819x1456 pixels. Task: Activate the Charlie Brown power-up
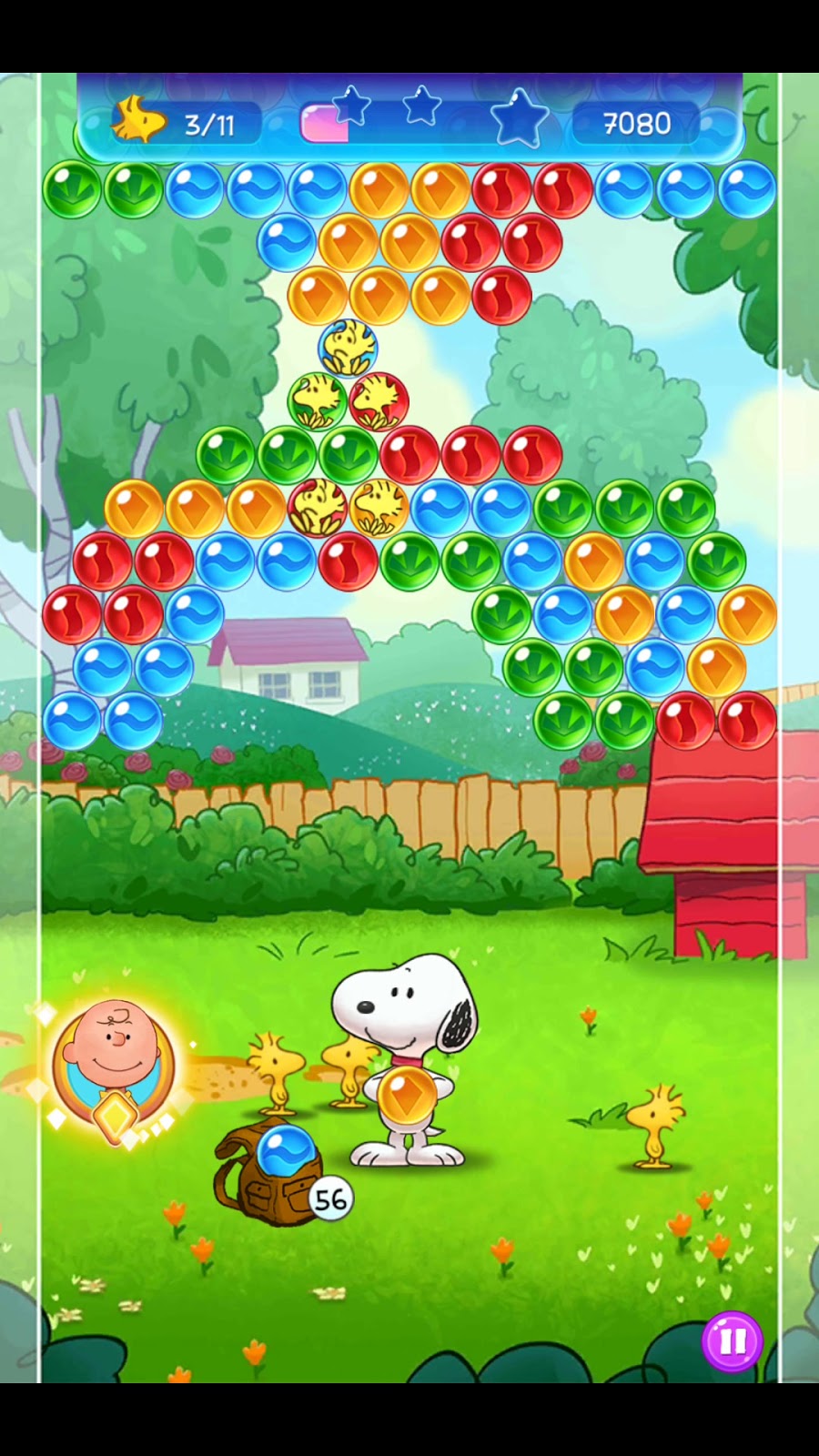pyautogui.click(x=113, y=1061)
